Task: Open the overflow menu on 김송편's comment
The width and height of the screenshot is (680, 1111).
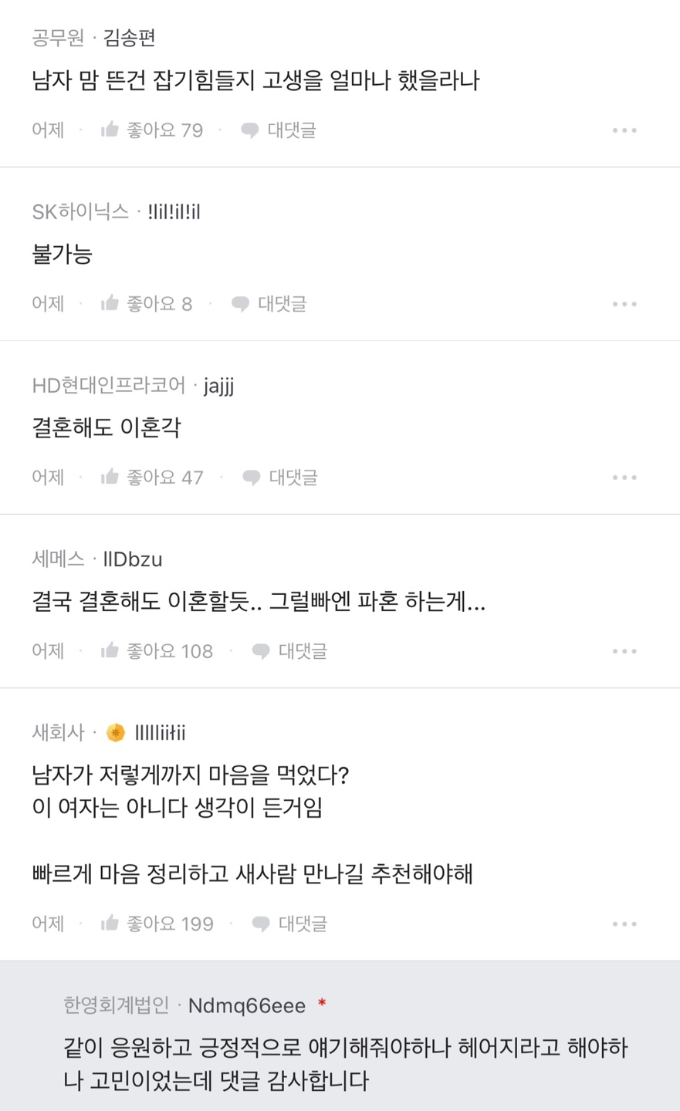Action: pos(625,130)
